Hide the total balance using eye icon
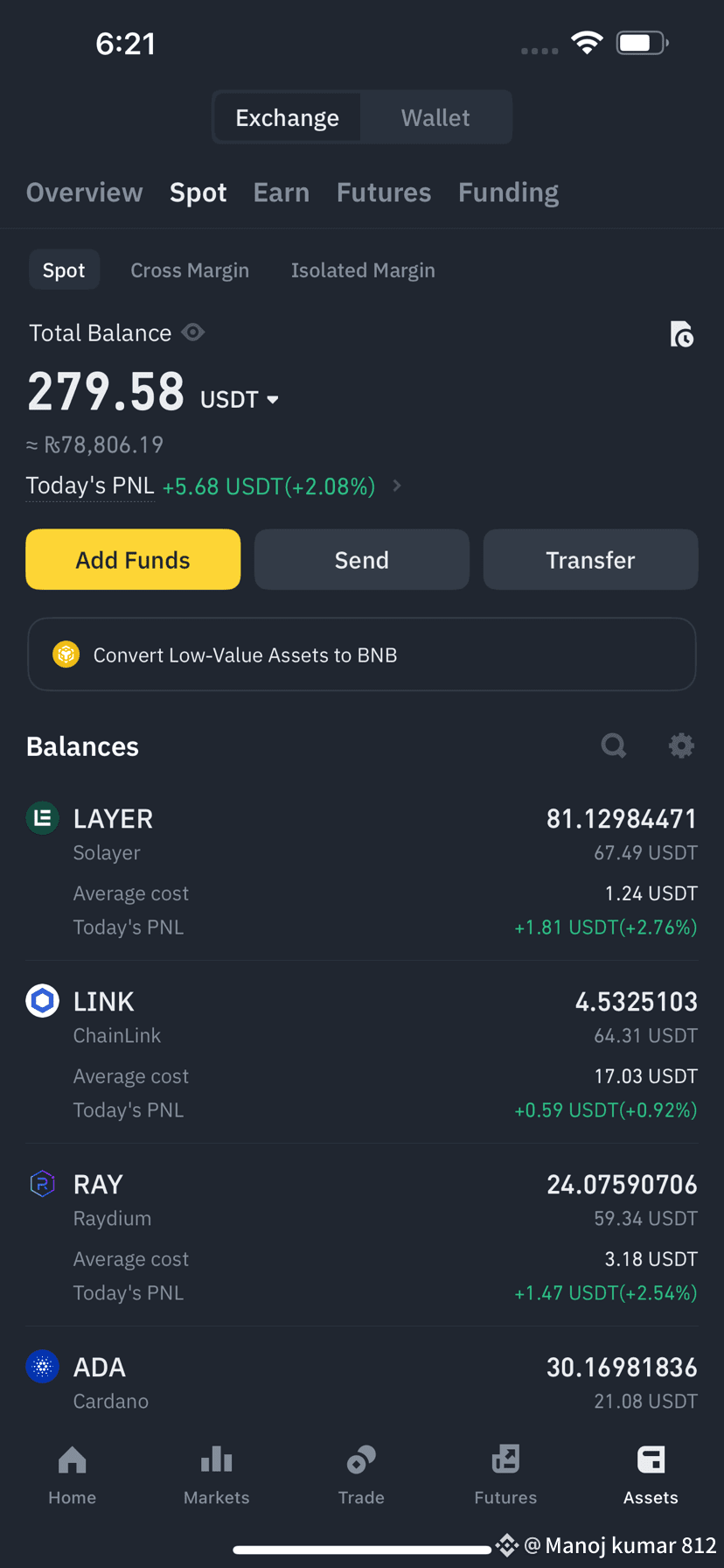This screenshot has width=724, height=1568. click(x=193, y=332)
